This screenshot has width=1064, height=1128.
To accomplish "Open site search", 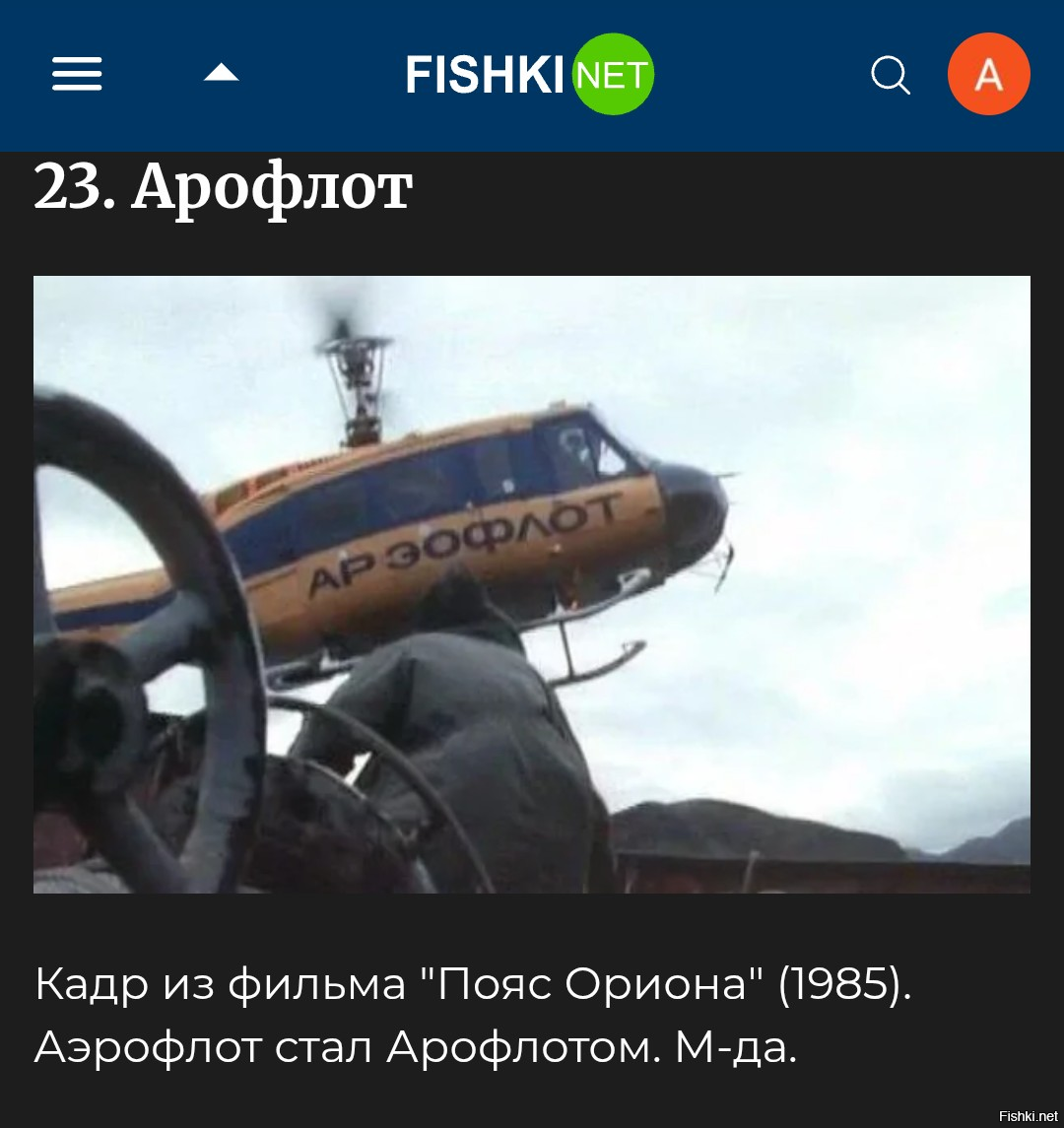I will [890, 75].
